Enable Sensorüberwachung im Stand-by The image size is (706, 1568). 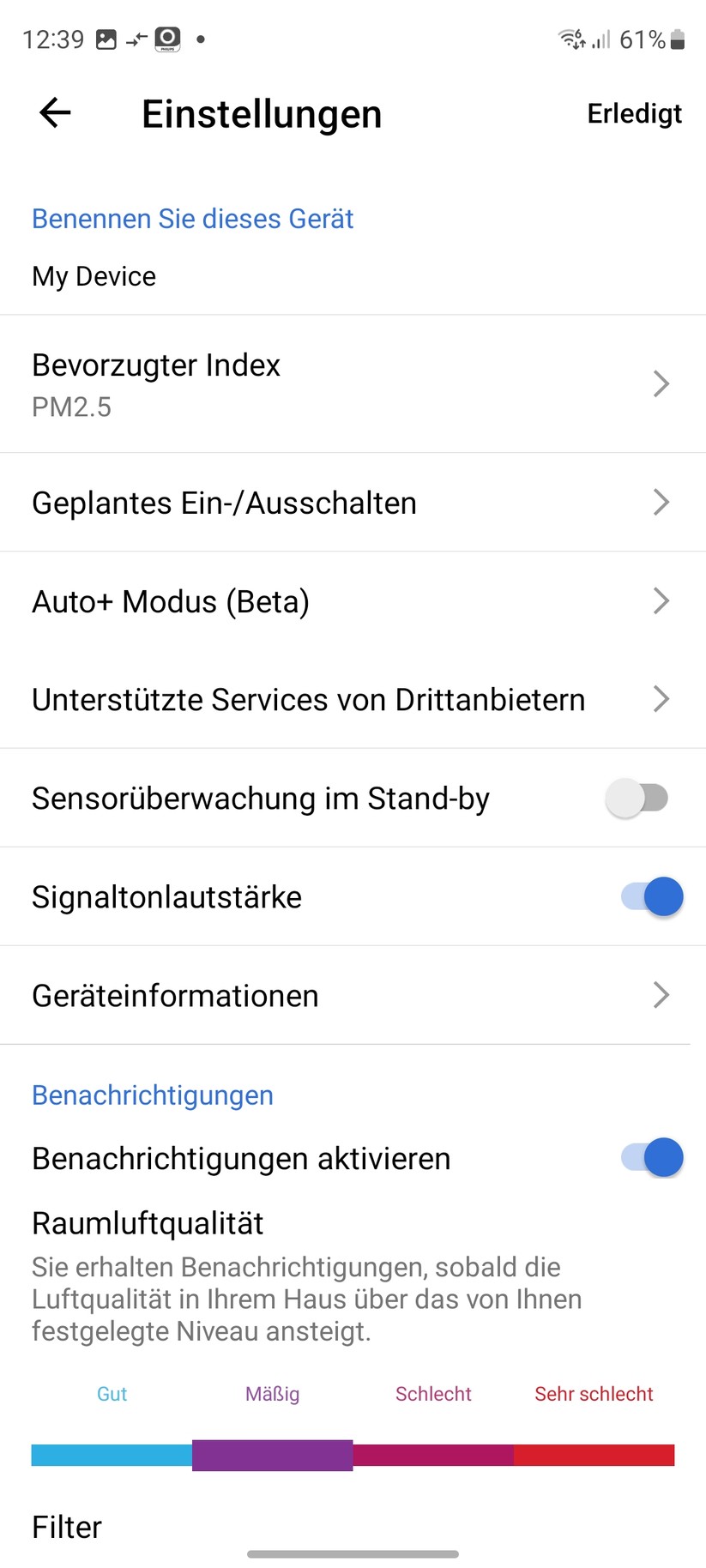pos(637,798)
